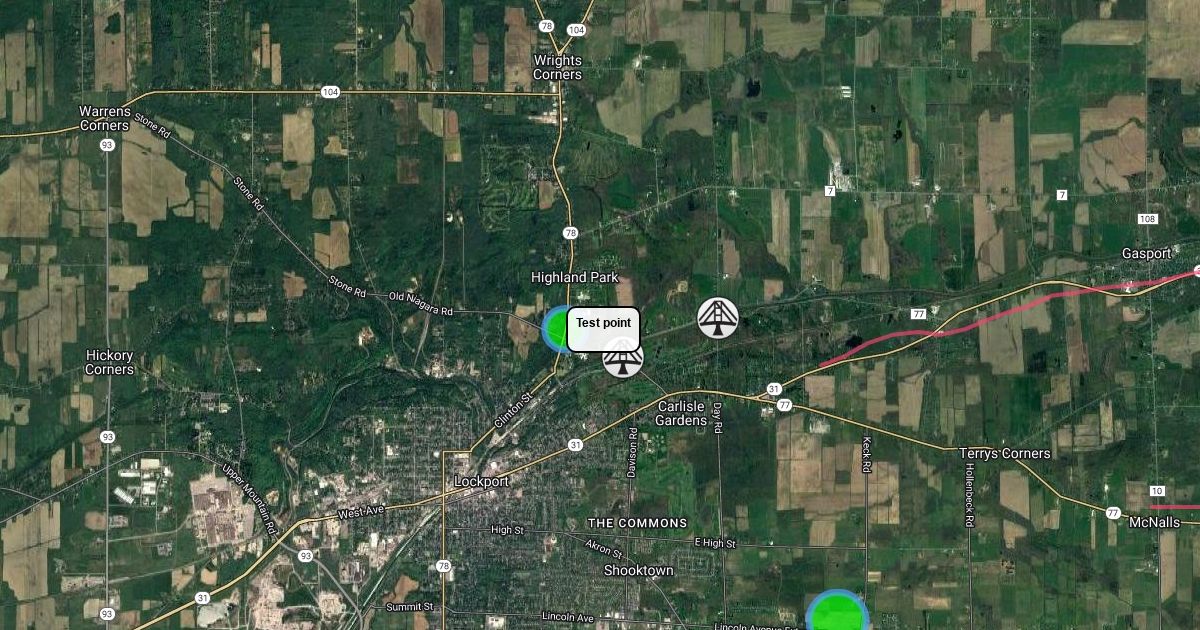
Task: Select the green marker attached to Test point
Action: [x=555, y=328]
